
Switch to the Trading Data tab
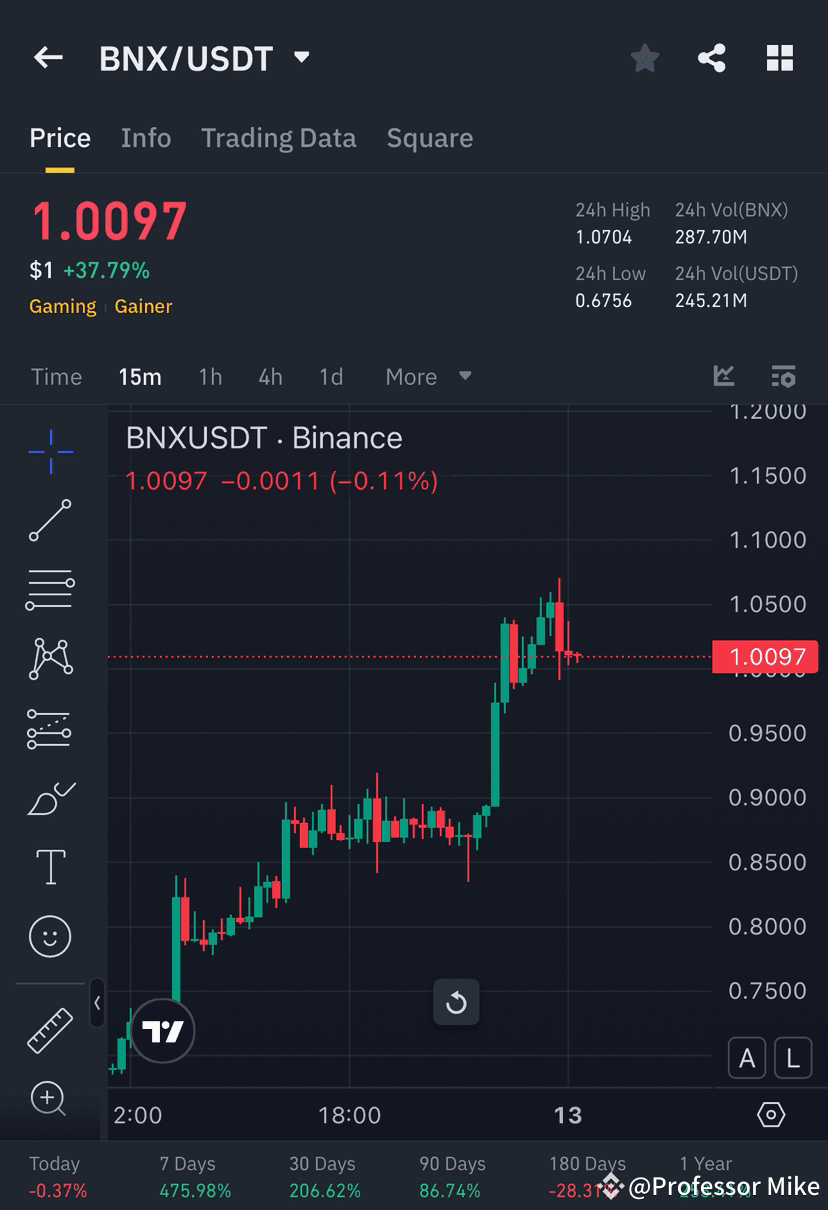[278, 138]
